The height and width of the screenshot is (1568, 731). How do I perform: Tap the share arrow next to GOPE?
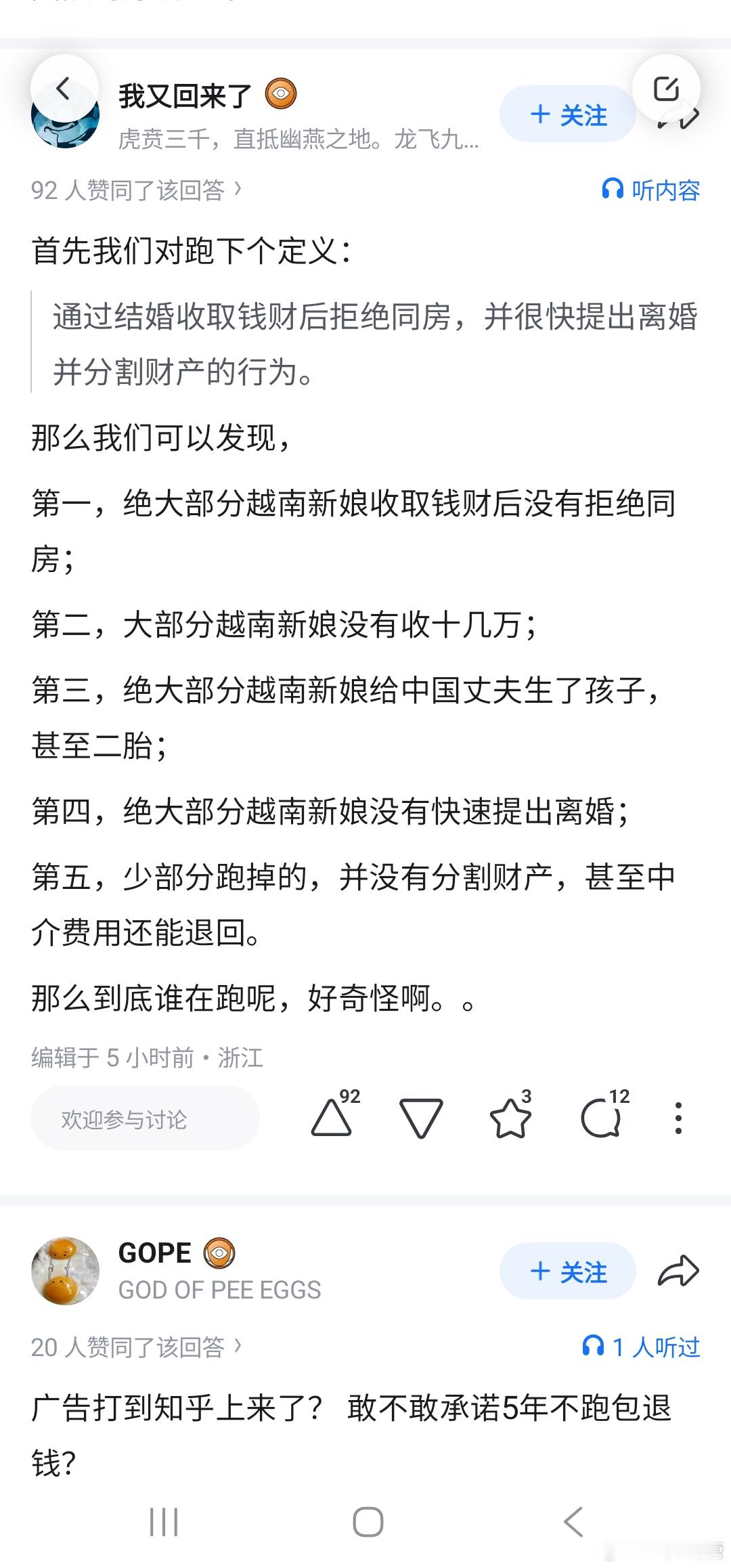pos(680,1271)
